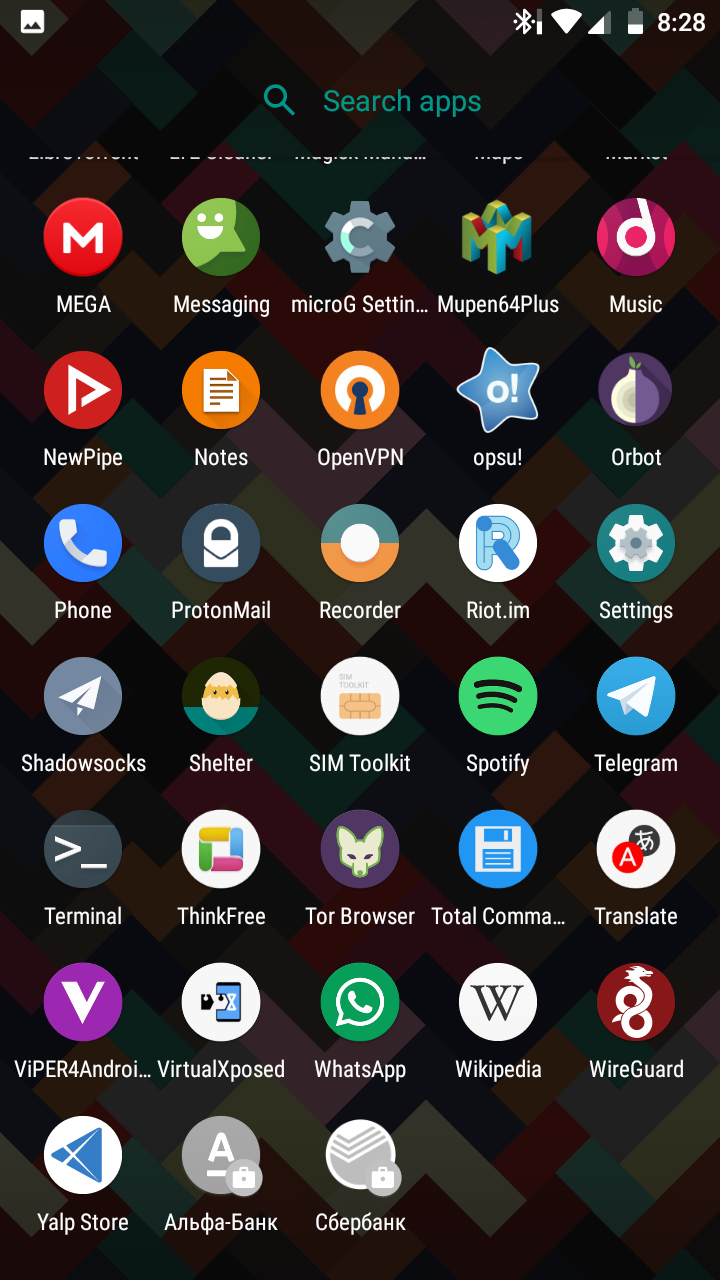
Task: Launch Tor Browser
Action: click(360, 850)
